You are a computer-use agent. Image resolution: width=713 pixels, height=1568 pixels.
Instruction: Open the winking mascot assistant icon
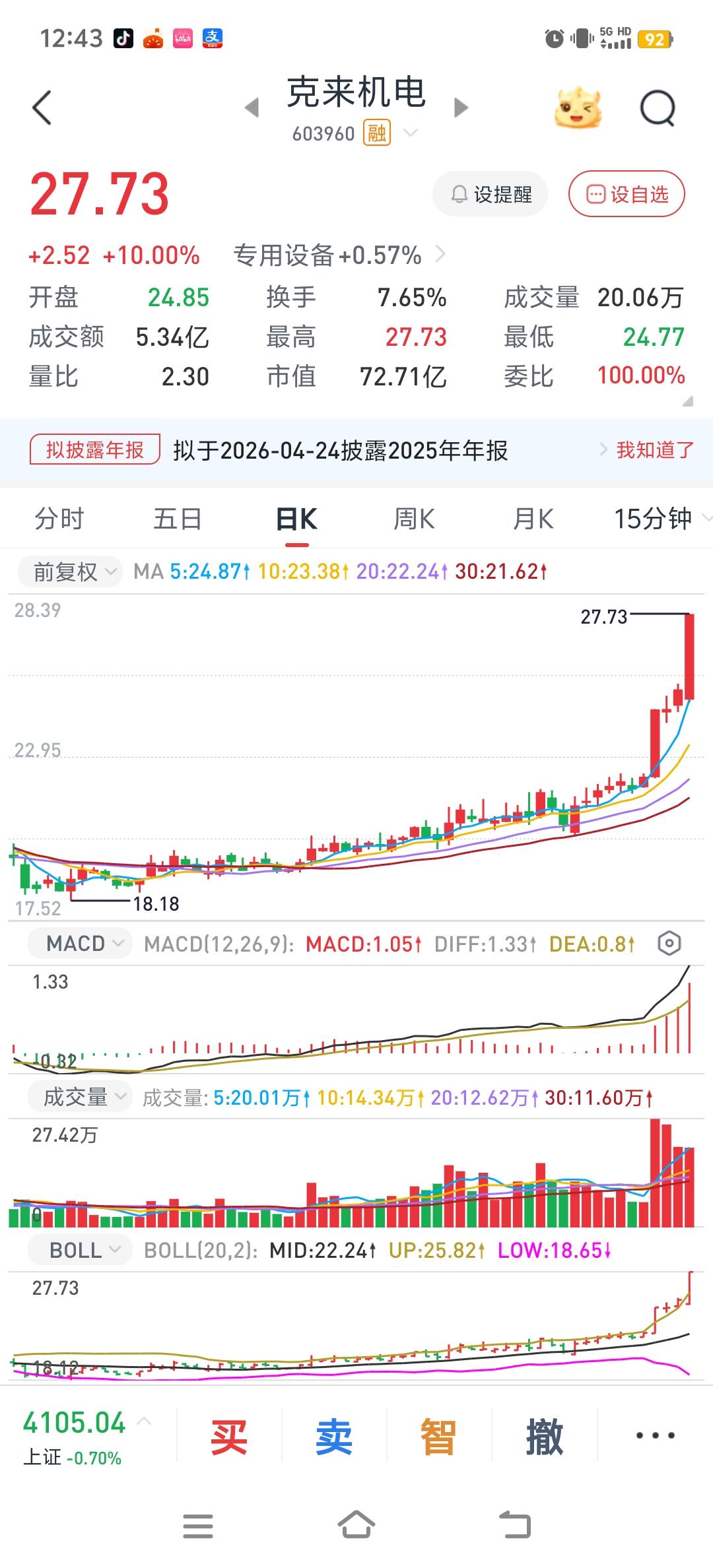[577, 108]
